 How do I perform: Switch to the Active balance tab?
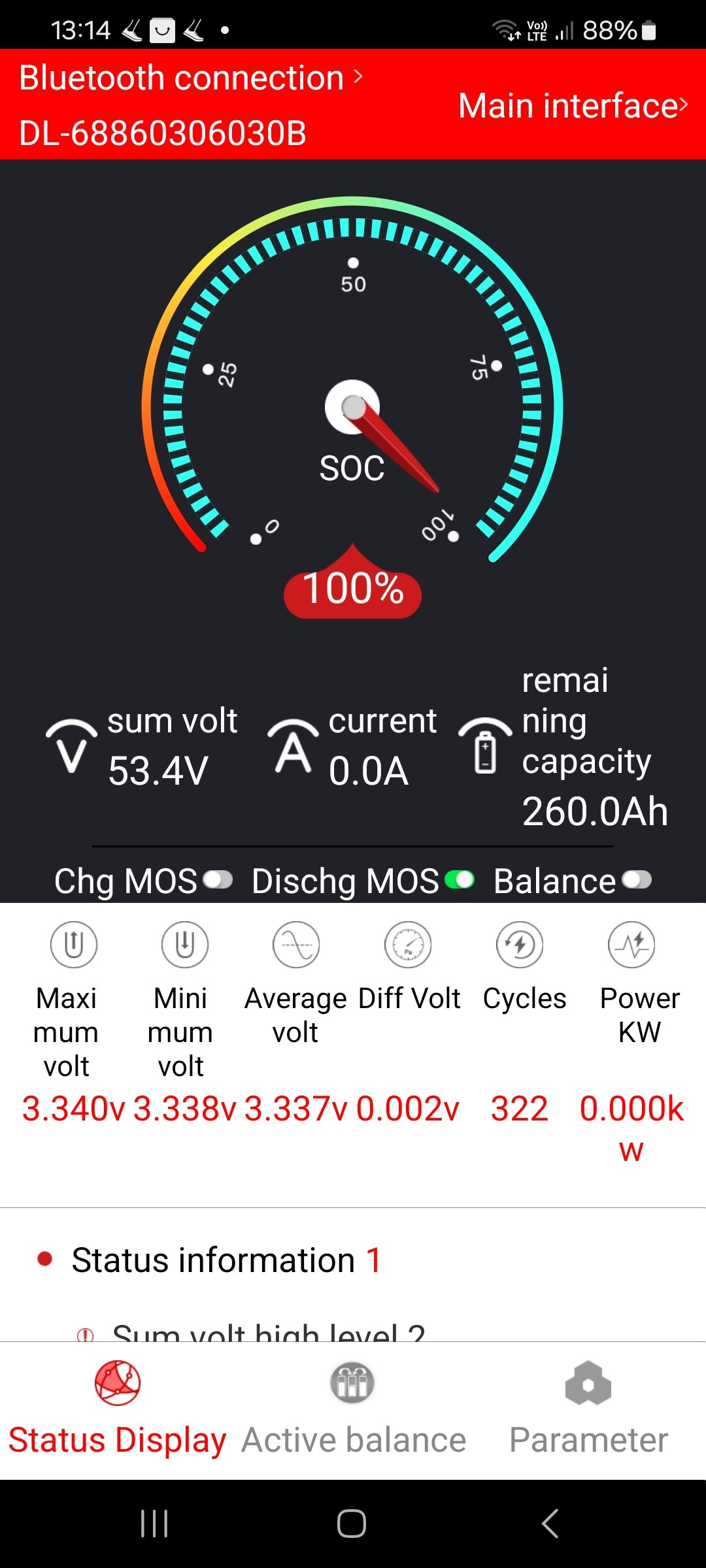tap(353, 1411)
